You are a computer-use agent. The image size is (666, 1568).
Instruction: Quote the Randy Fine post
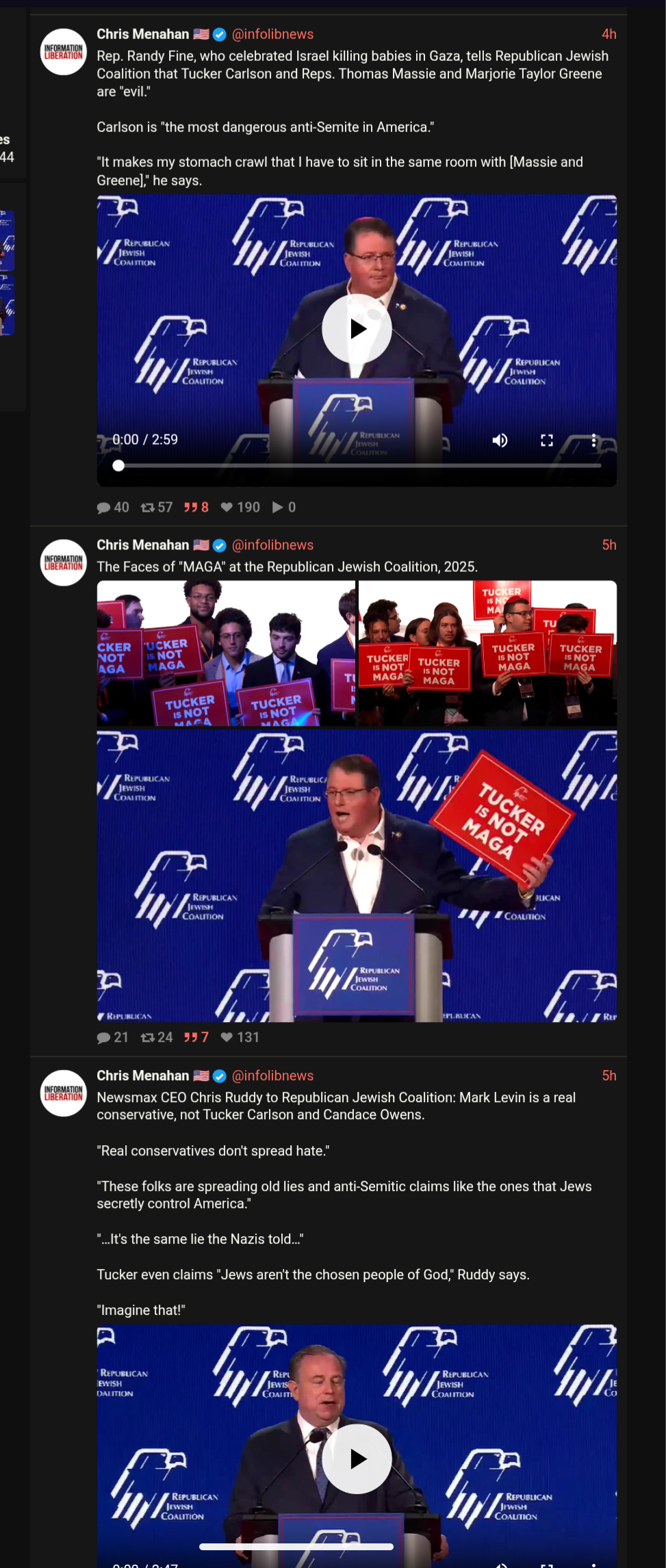pos(191,508)
